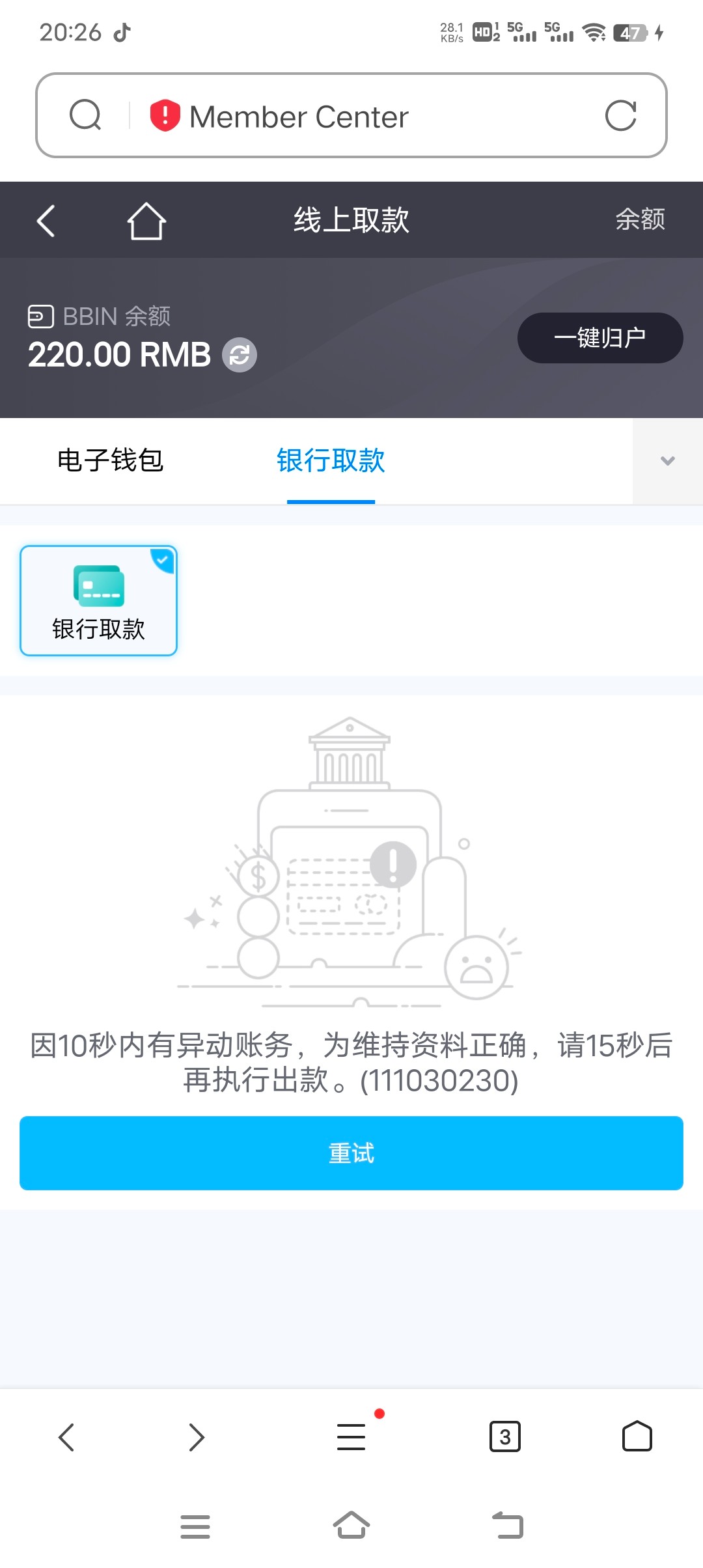703x1568 pixels.
Task: Select the 银行取款 tab
Action: pyautogui.click(x=331, y=460)
